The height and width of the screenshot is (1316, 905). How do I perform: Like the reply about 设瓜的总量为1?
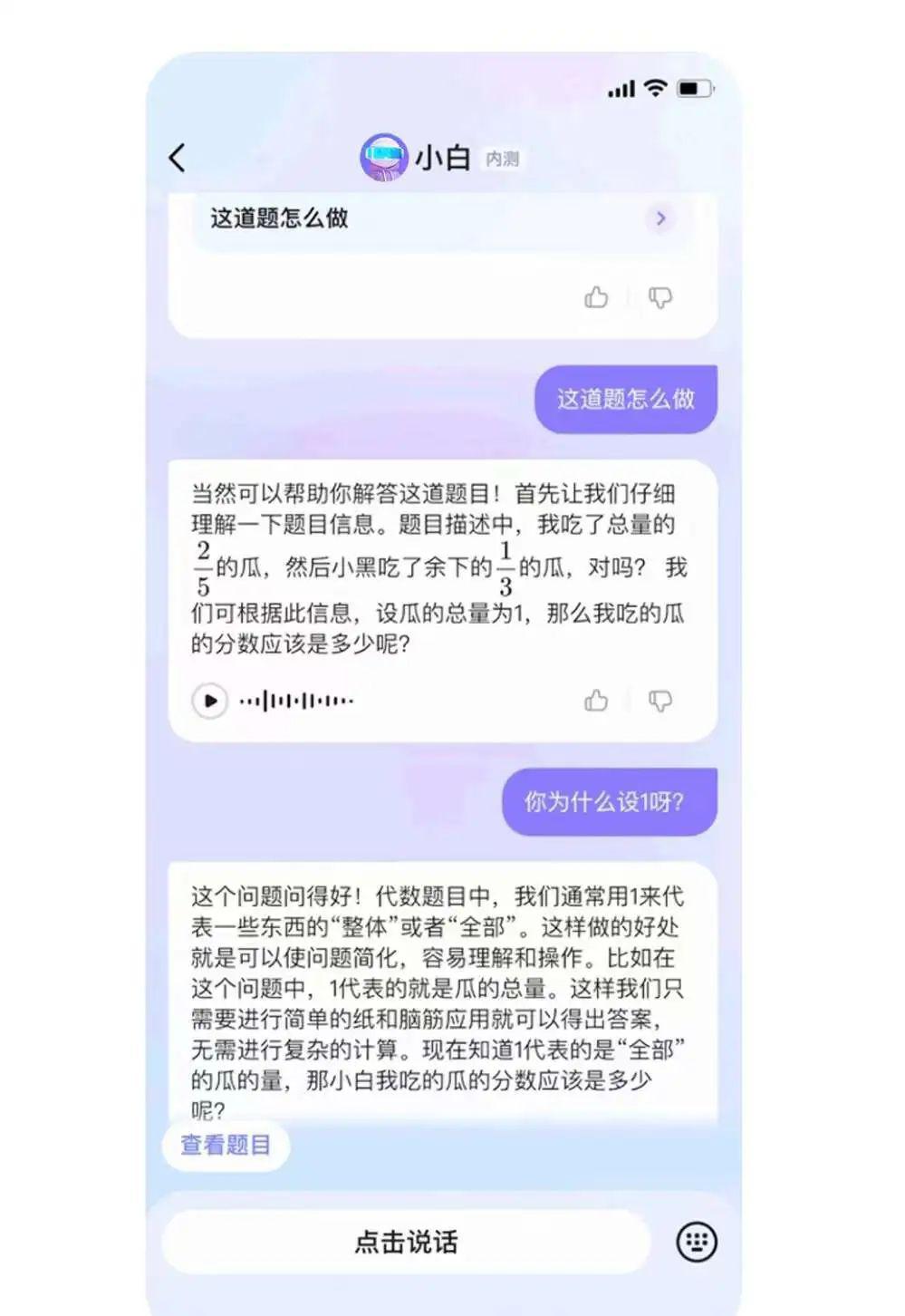click(596, 701)
